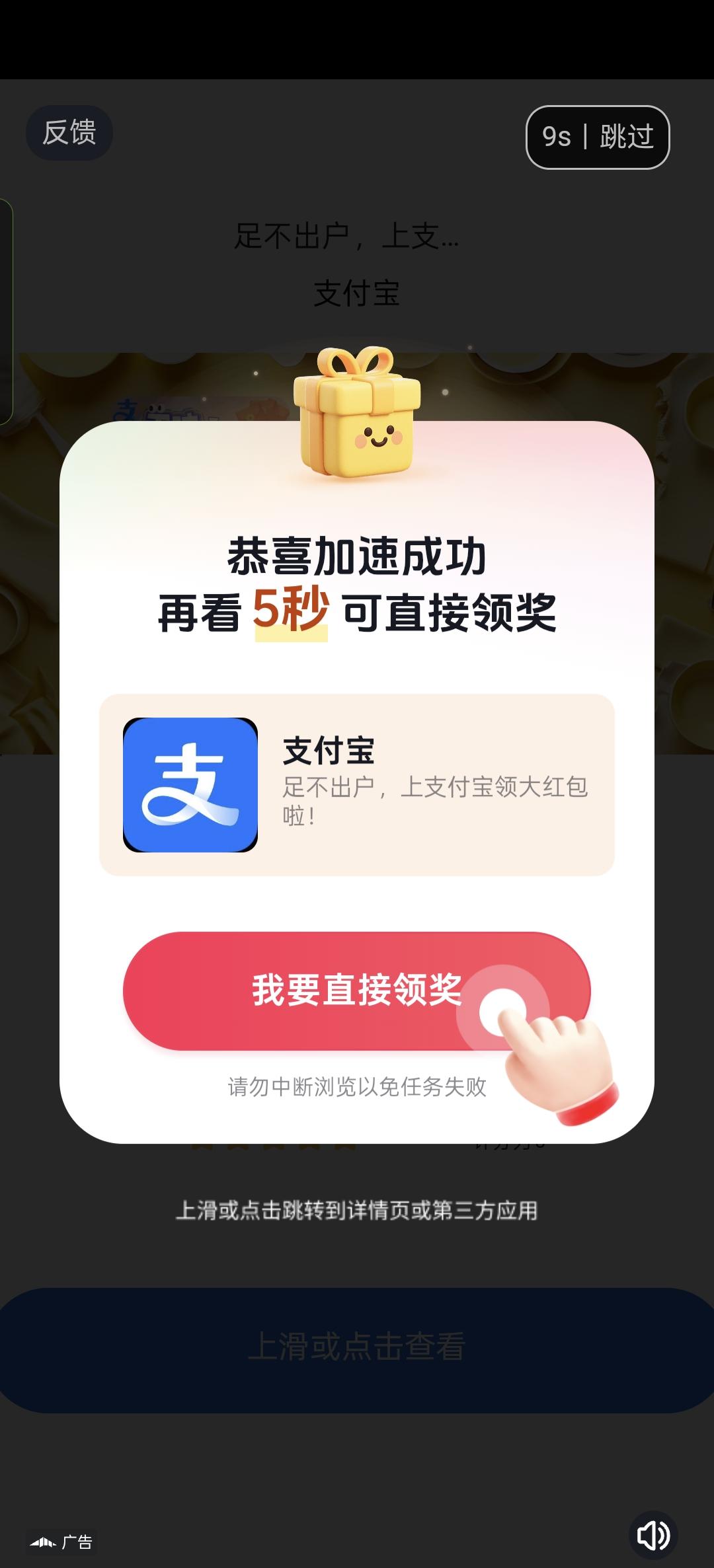Expand the 上滑或点击查看 panel
714x1568 pixels.
(x=357, y=1348)
